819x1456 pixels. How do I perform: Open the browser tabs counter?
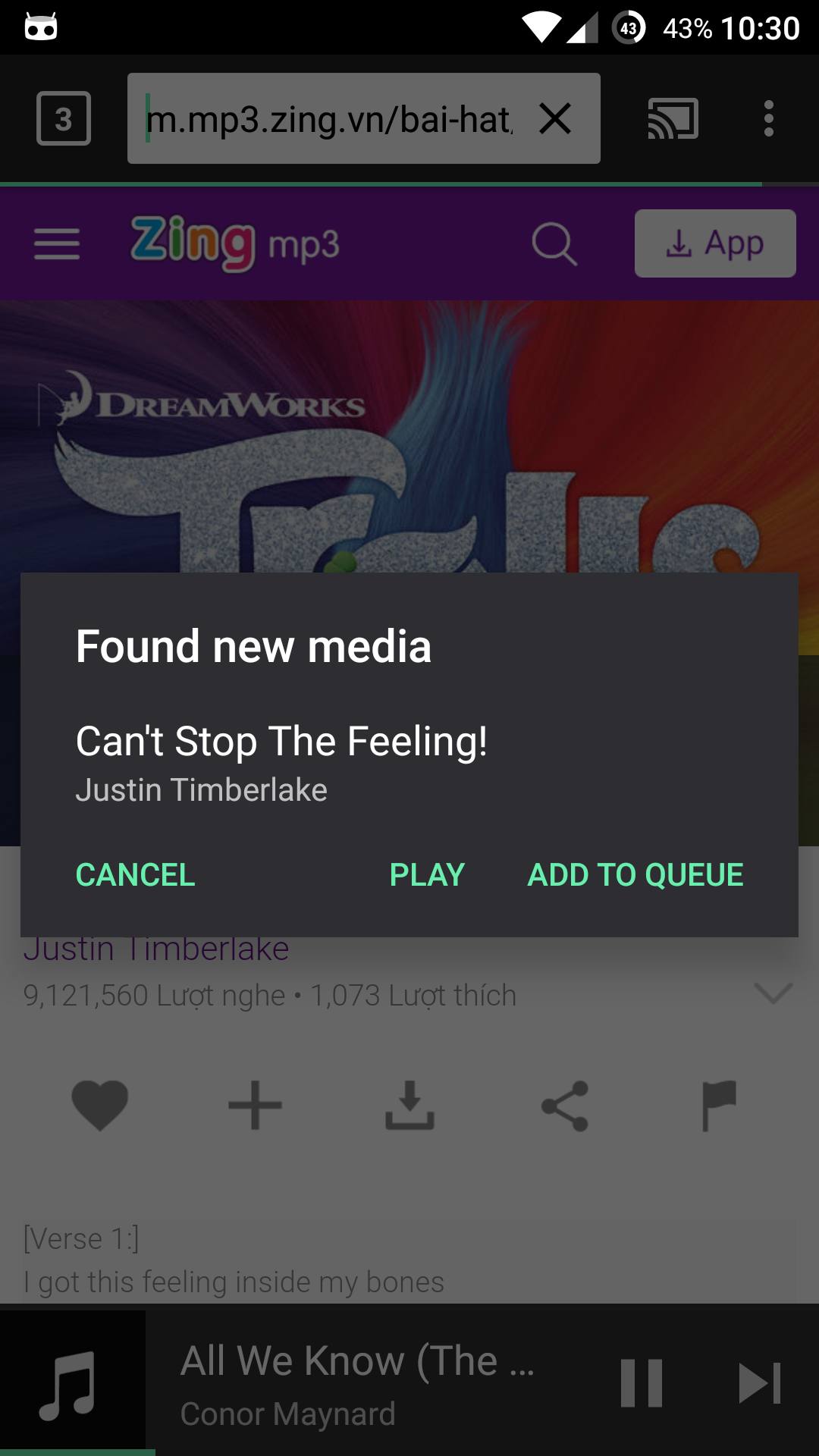click(64, 118)
